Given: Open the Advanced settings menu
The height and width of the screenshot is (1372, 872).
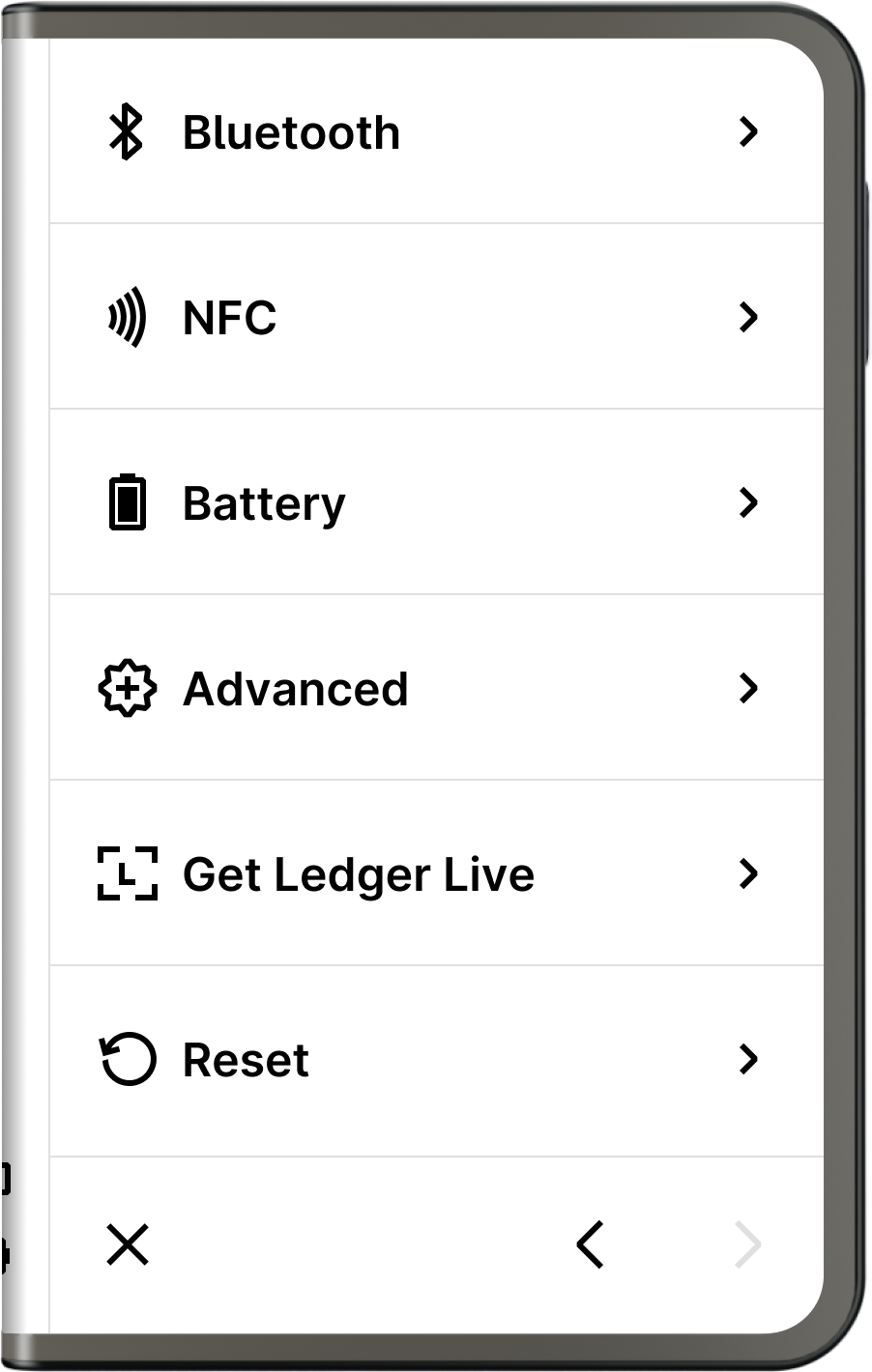Looking at the screenshot, I should (435, 688).
